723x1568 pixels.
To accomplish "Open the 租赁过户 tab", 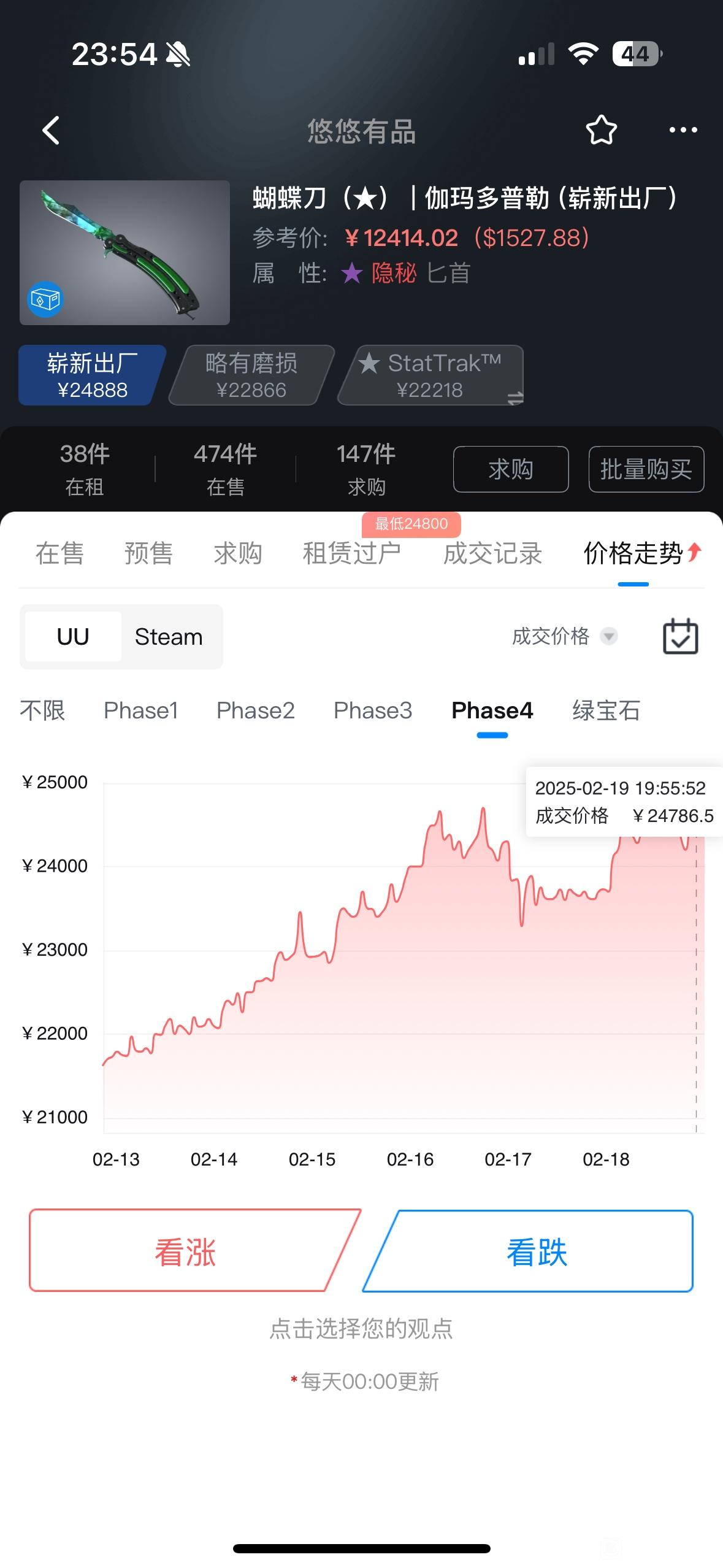I will 351,553.
